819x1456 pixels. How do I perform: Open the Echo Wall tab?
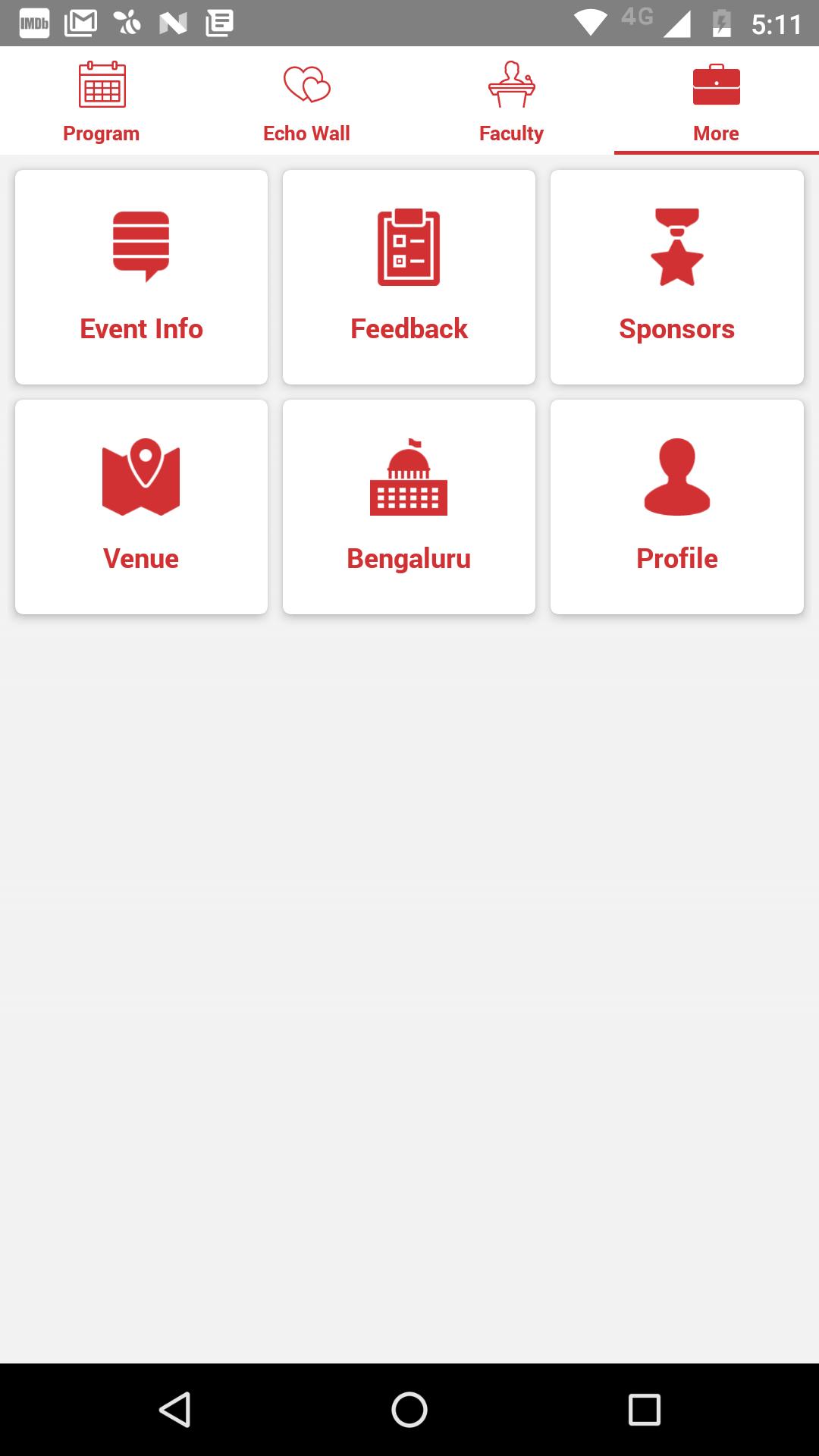pos(306,102)
